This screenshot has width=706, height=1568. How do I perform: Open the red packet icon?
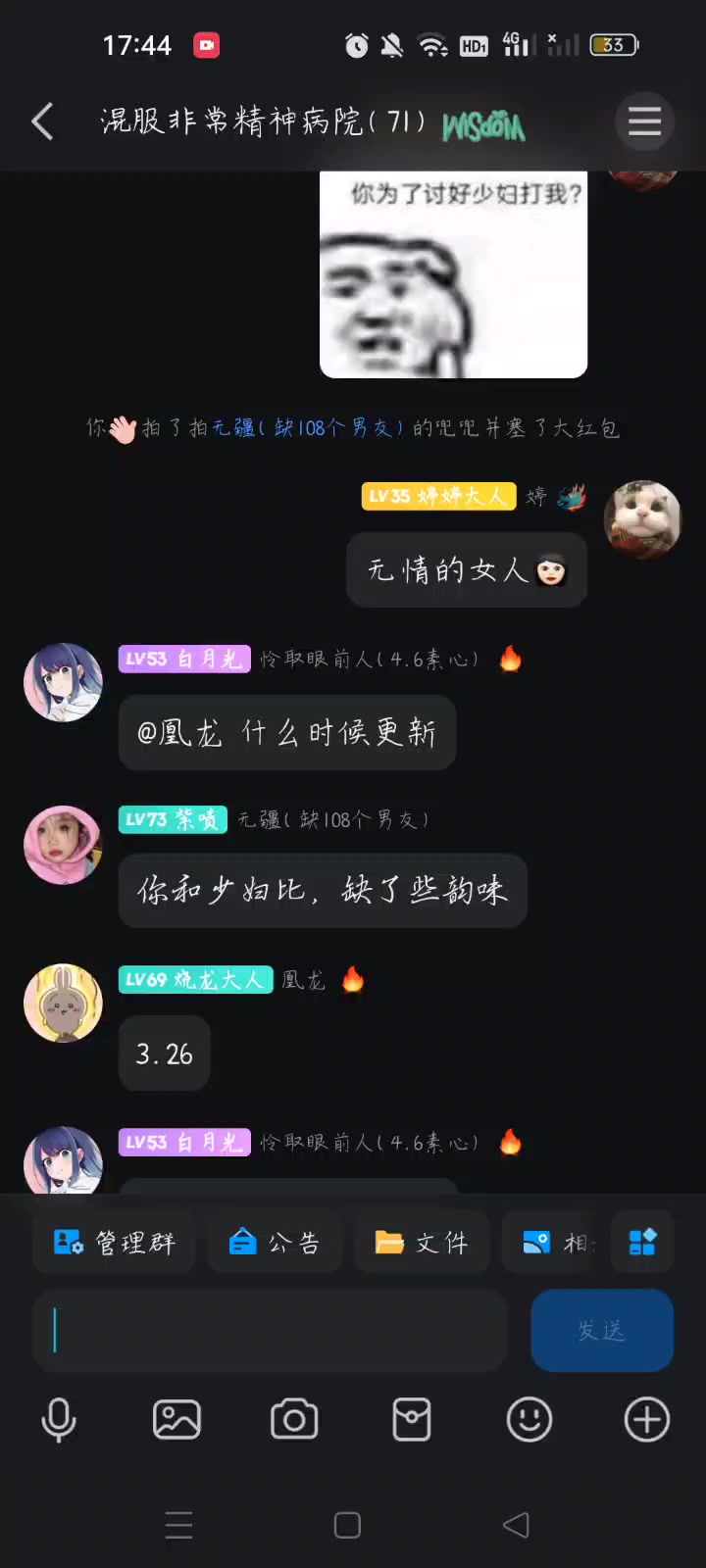click(x=412, y=1419)
